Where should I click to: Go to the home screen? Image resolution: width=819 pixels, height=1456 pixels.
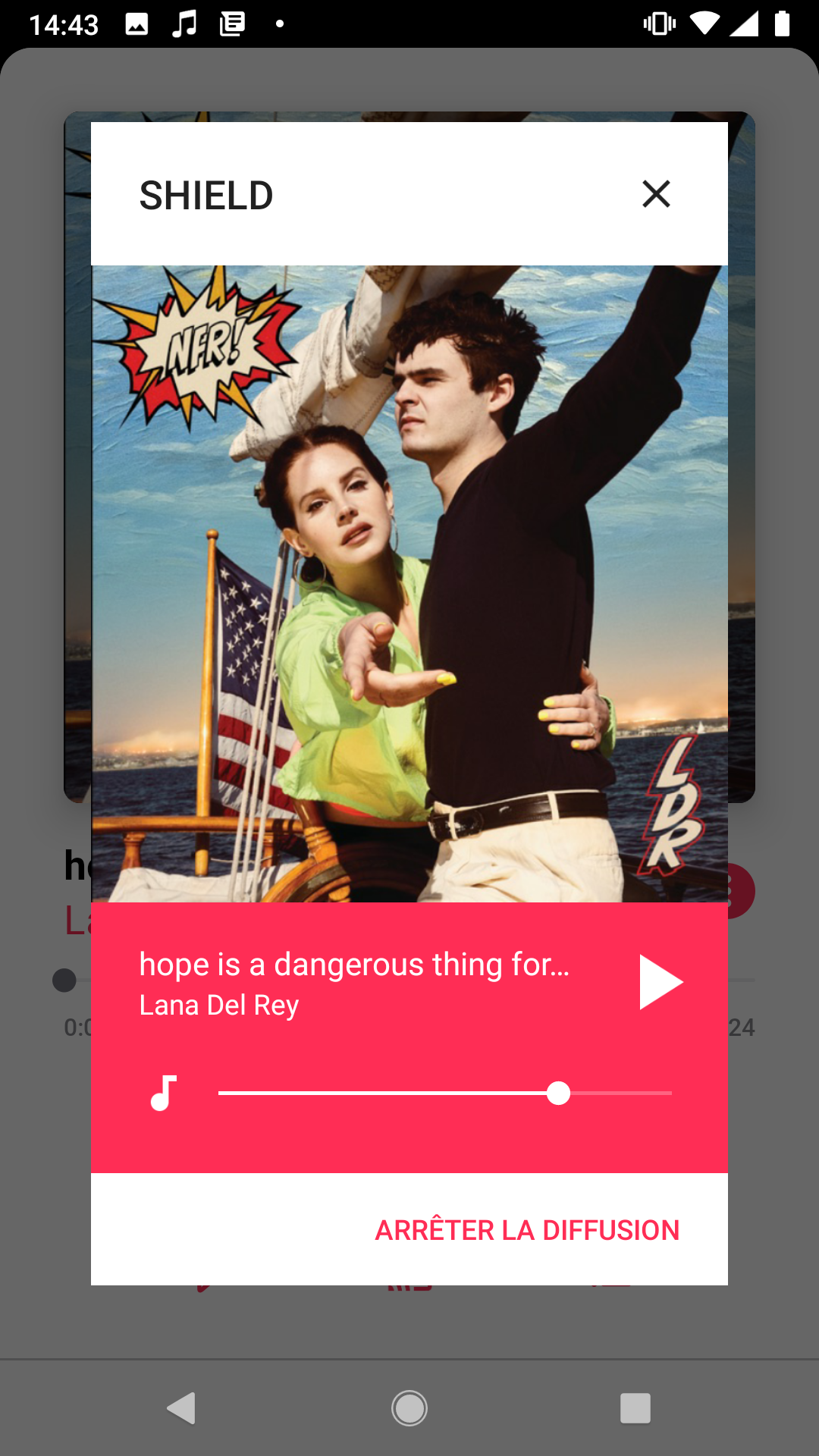(409, 1408)
